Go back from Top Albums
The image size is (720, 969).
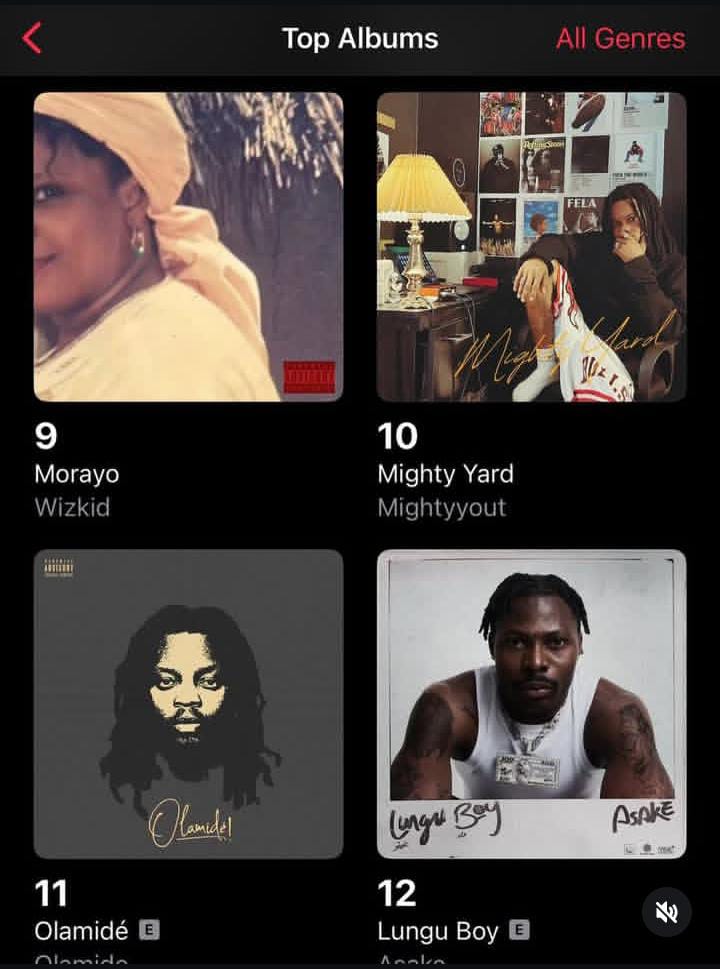tap(32, 39)
